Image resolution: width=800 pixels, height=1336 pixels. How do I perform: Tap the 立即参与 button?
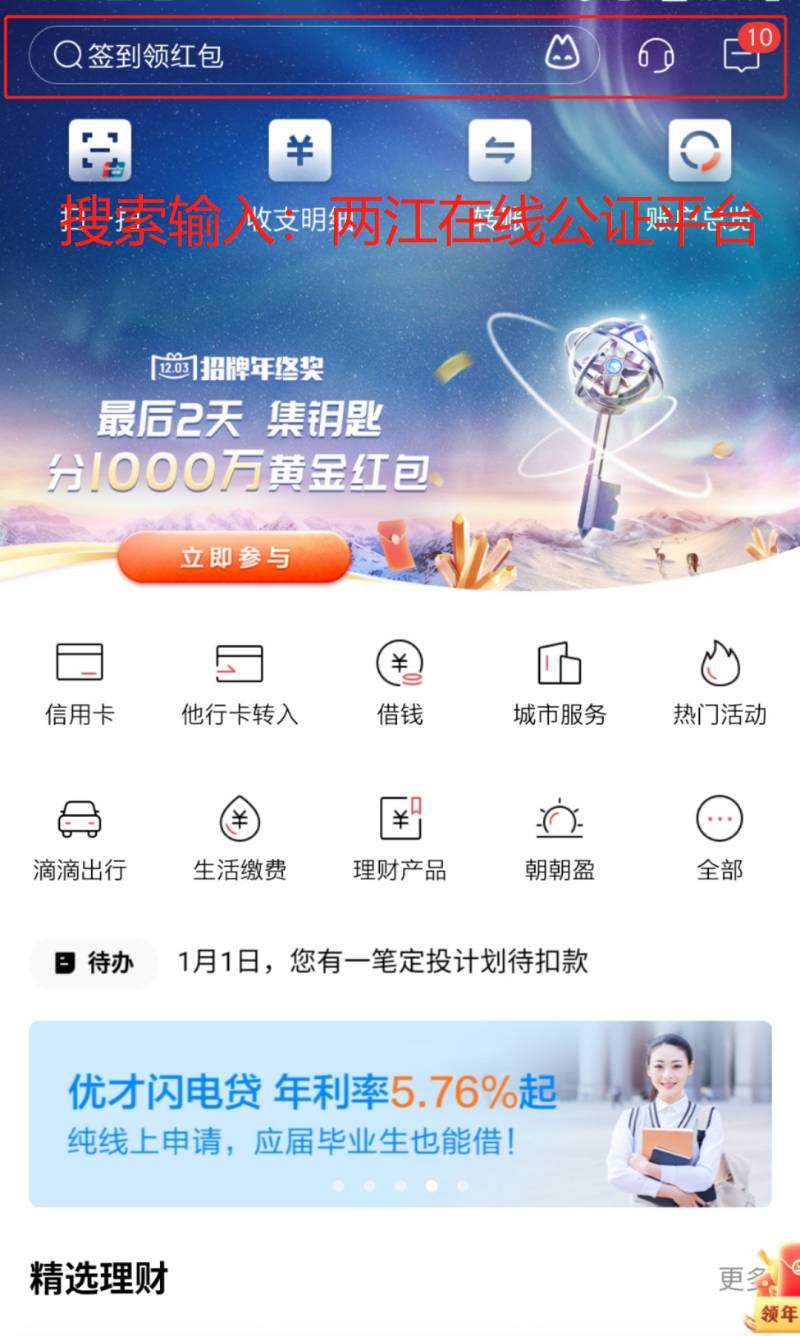(x=234, y=558)
